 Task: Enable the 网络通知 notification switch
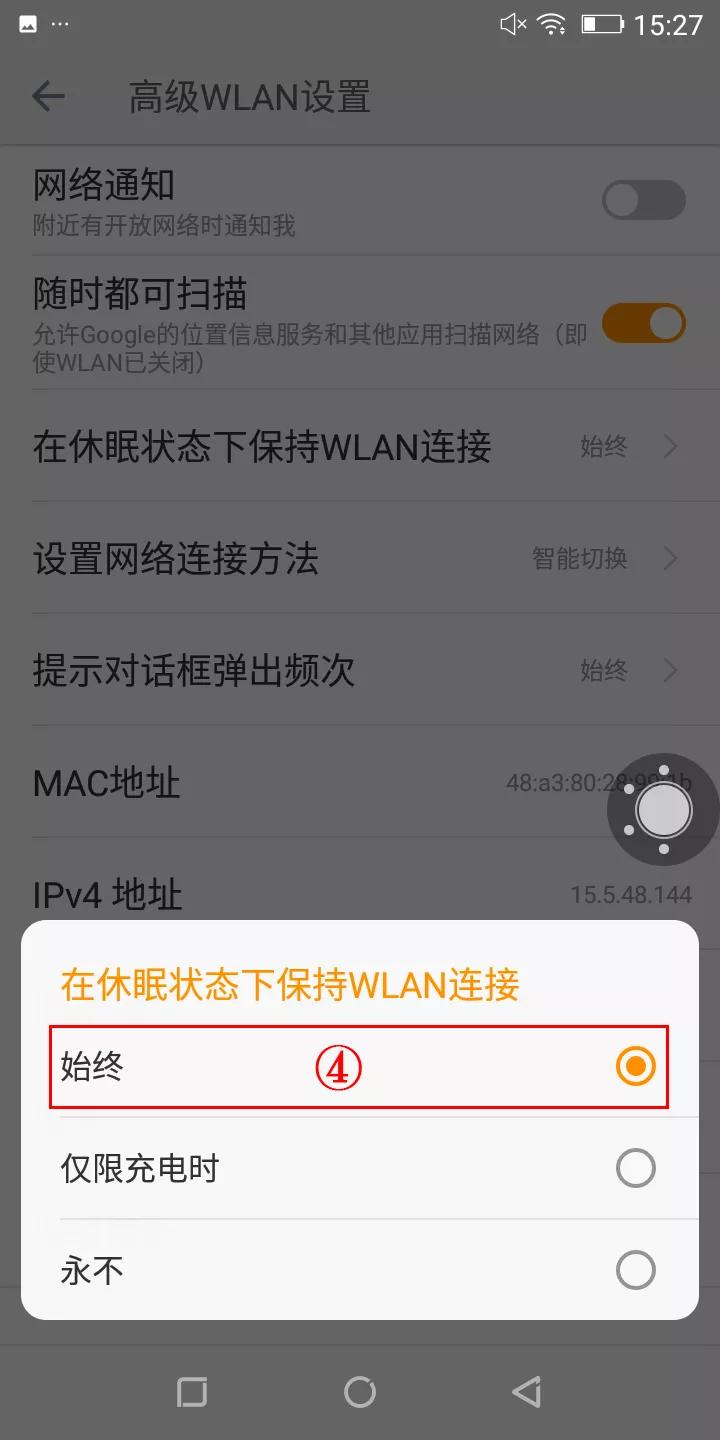click(x=643, y=200)
